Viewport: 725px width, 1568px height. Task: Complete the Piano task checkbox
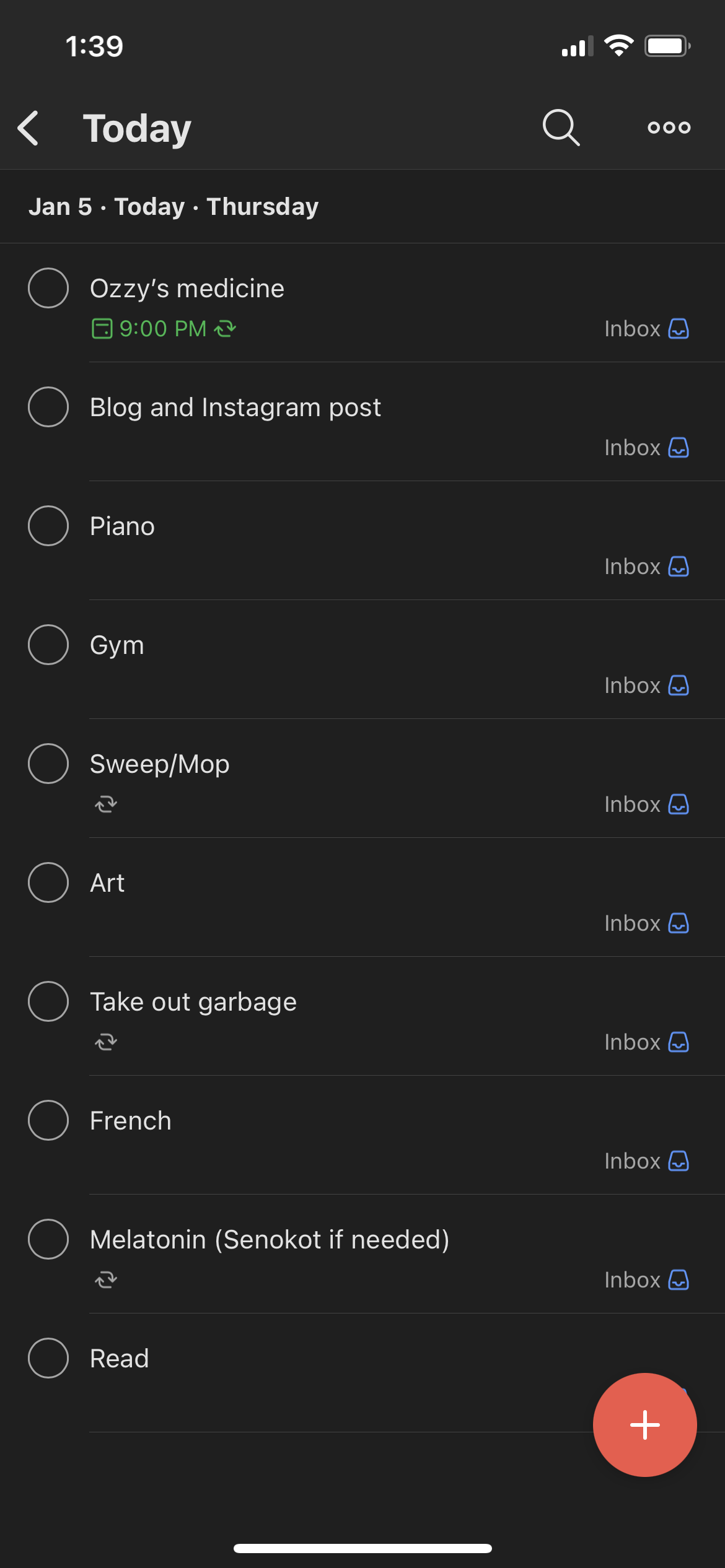point(48,526)
